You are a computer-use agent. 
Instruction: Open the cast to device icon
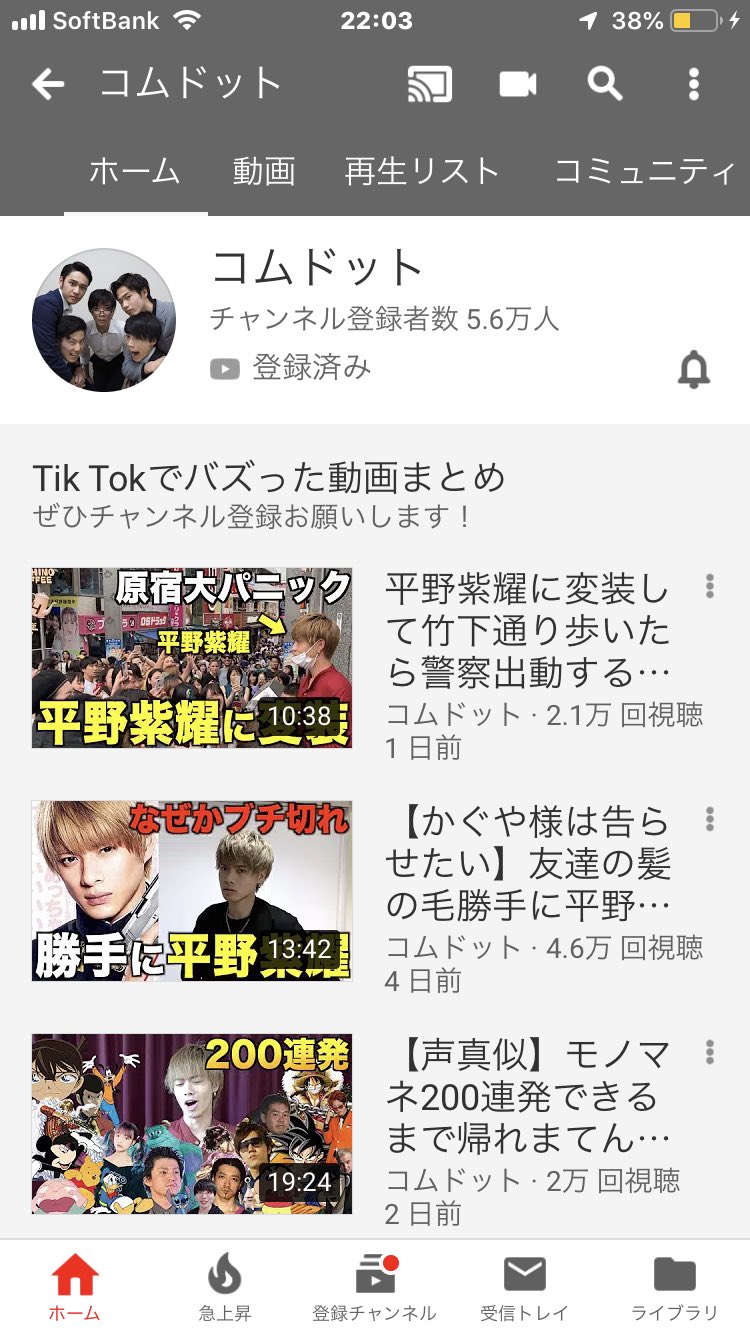pos(430,84)
